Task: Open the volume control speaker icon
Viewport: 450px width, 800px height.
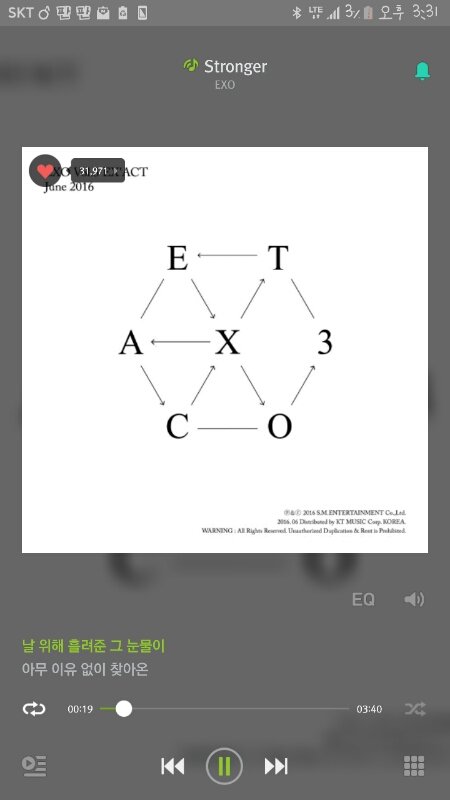Action: pos(414,599)
